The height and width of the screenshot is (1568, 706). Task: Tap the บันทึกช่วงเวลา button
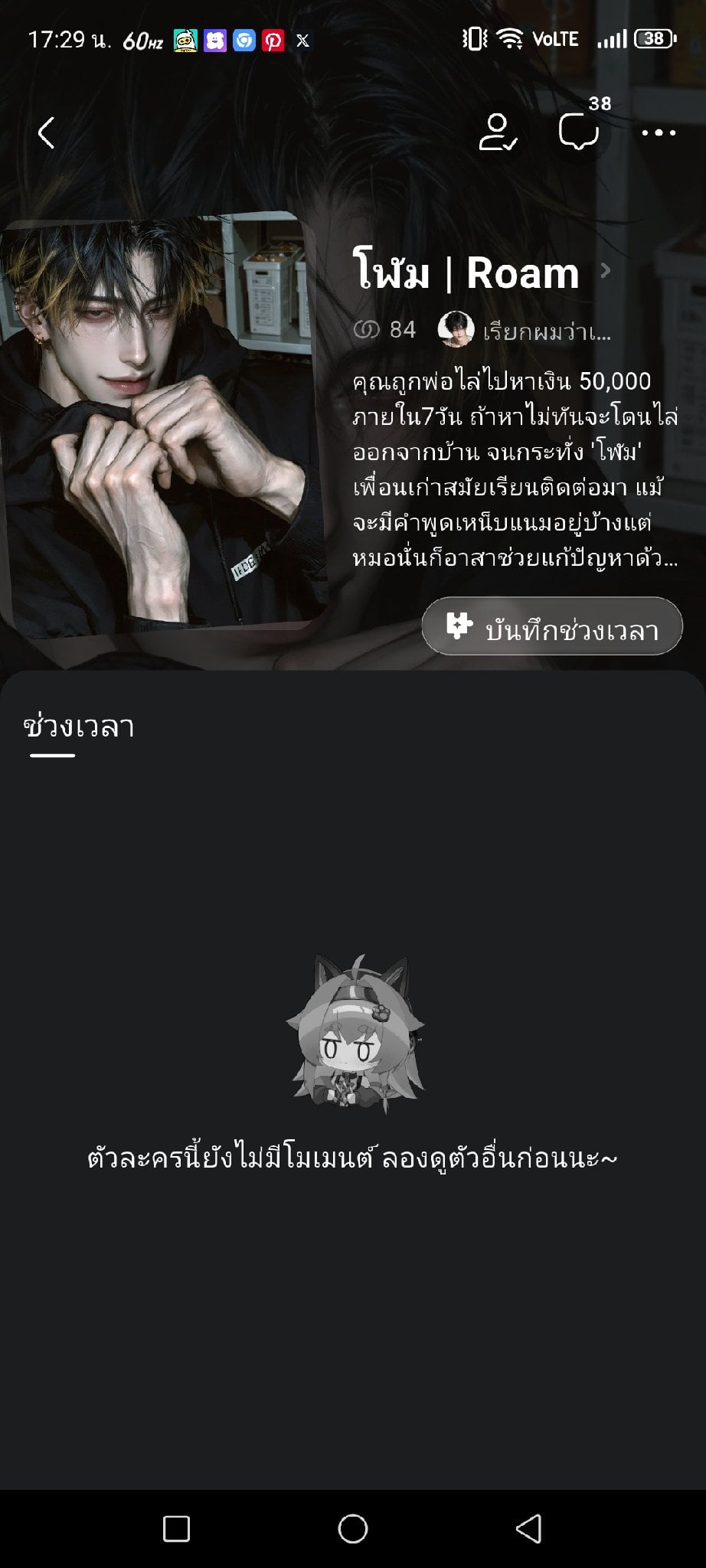tap(552, 627)
